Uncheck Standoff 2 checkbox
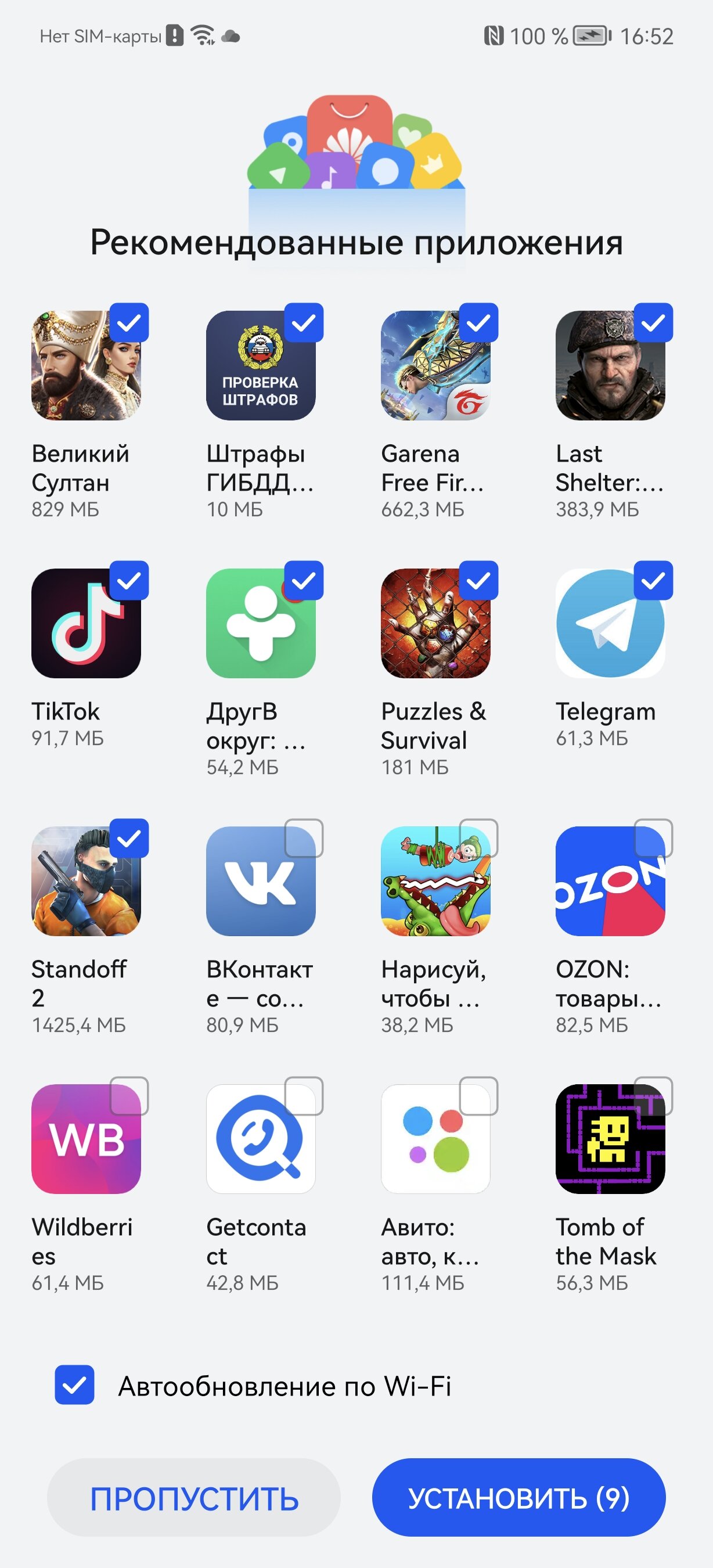713x1568 pixels. (129, 839)
